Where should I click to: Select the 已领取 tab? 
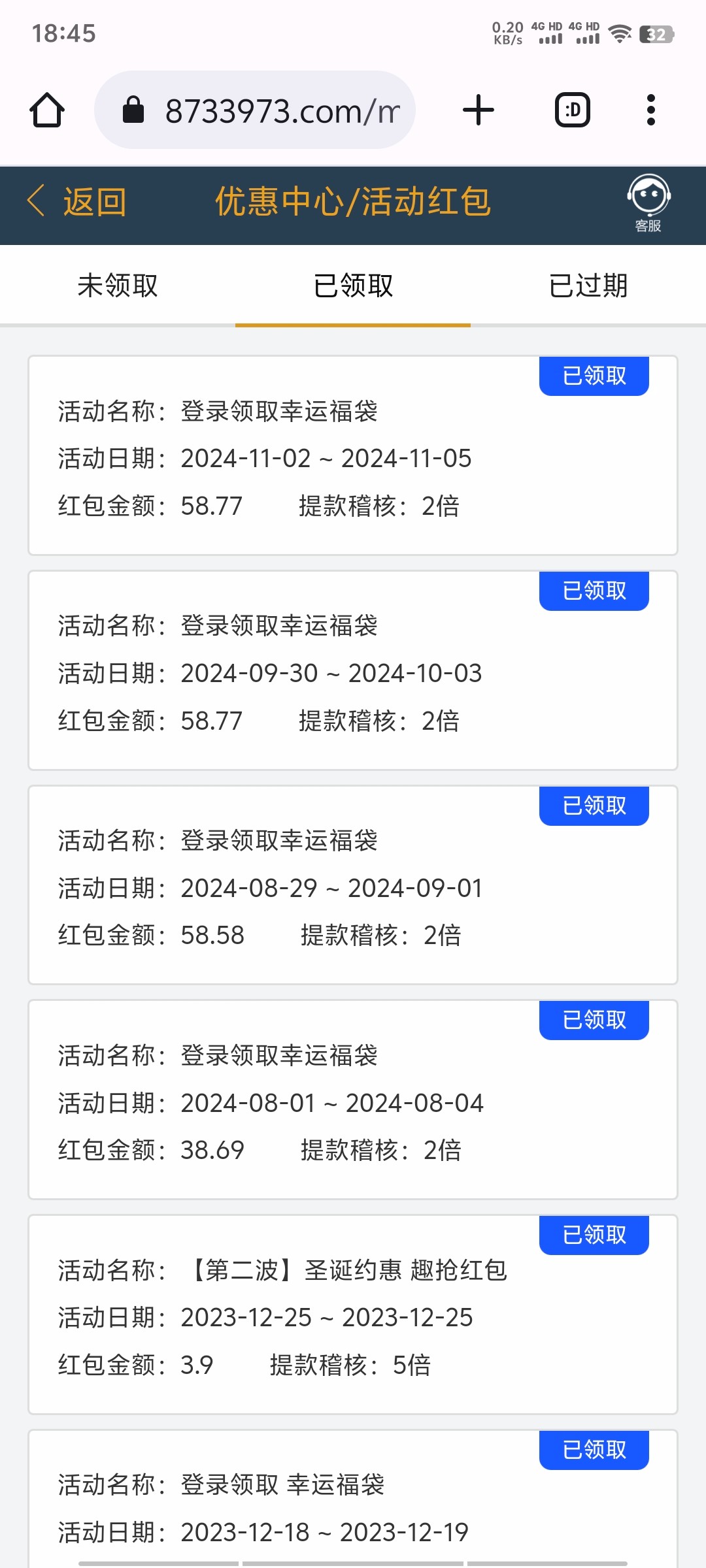coord(353,286)
